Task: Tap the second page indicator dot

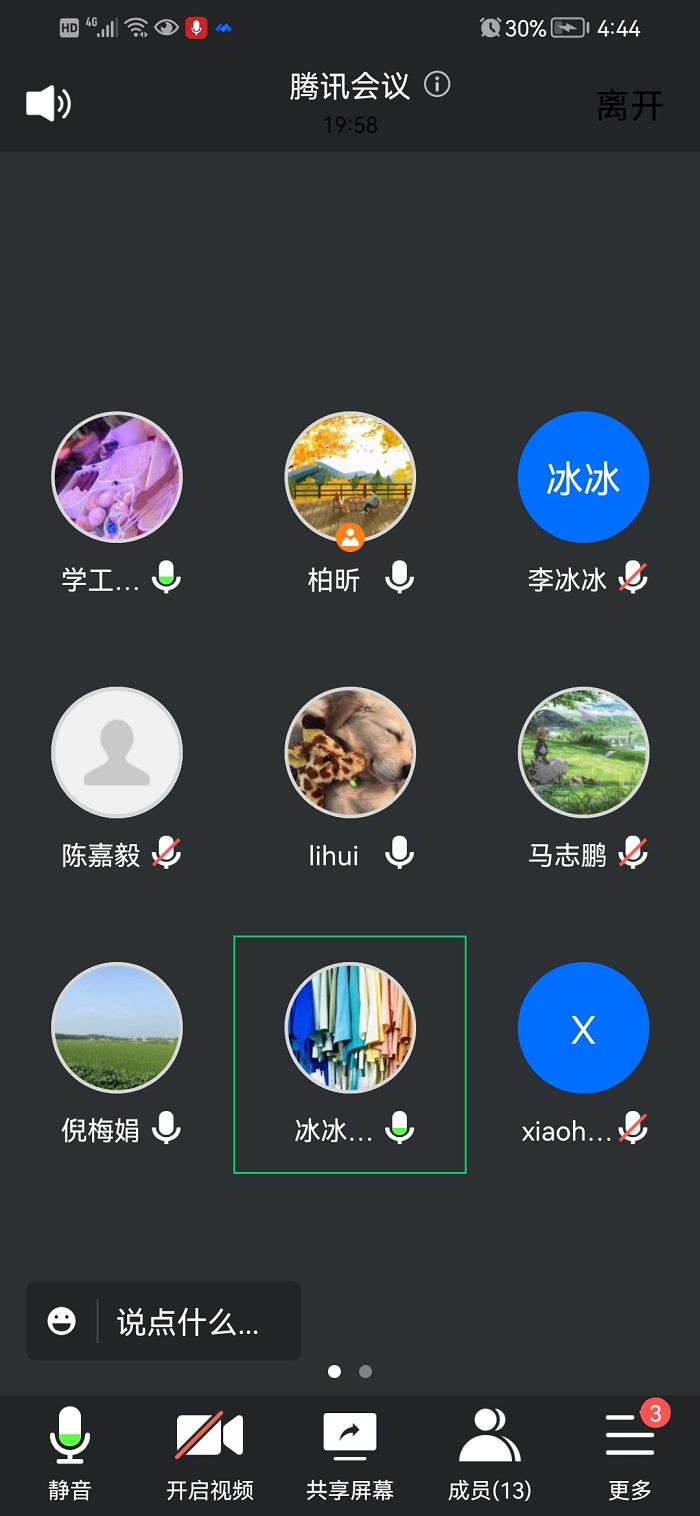Action: tap(365, 1371)
